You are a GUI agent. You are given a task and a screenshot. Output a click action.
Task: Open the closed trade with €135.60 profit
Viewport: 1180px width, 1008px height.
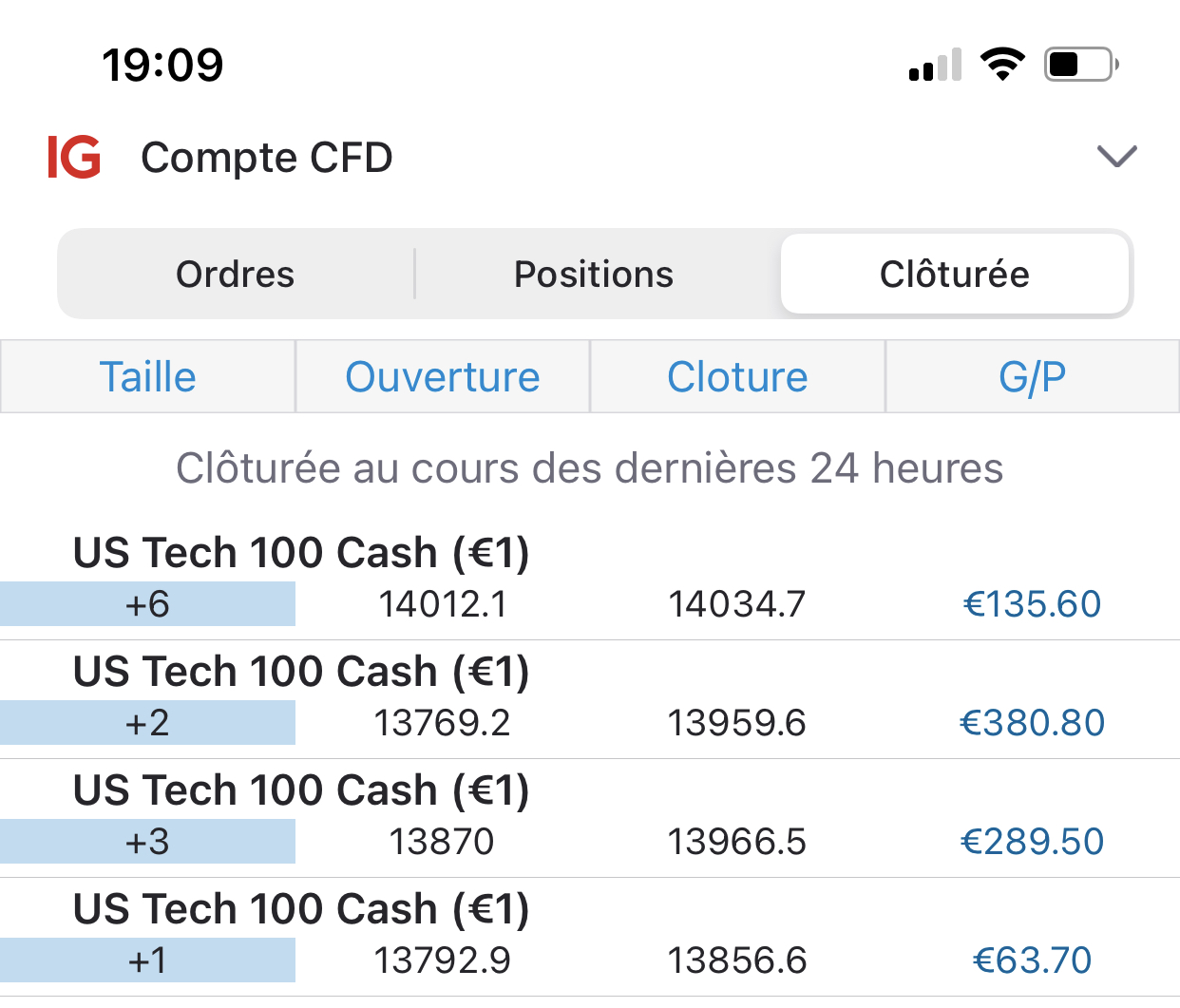589,581
